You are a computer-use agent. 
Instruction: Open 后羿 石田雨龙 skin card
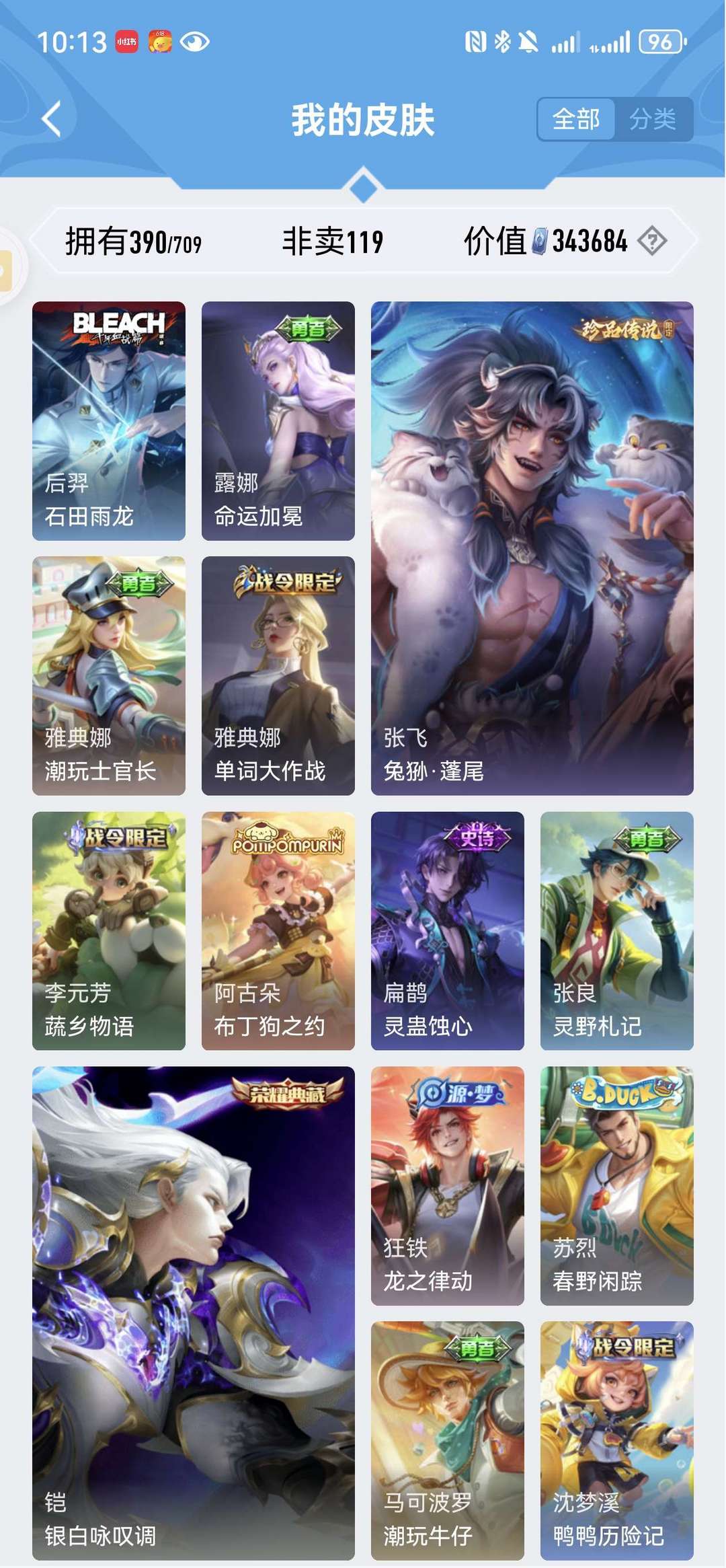point(109,421)
